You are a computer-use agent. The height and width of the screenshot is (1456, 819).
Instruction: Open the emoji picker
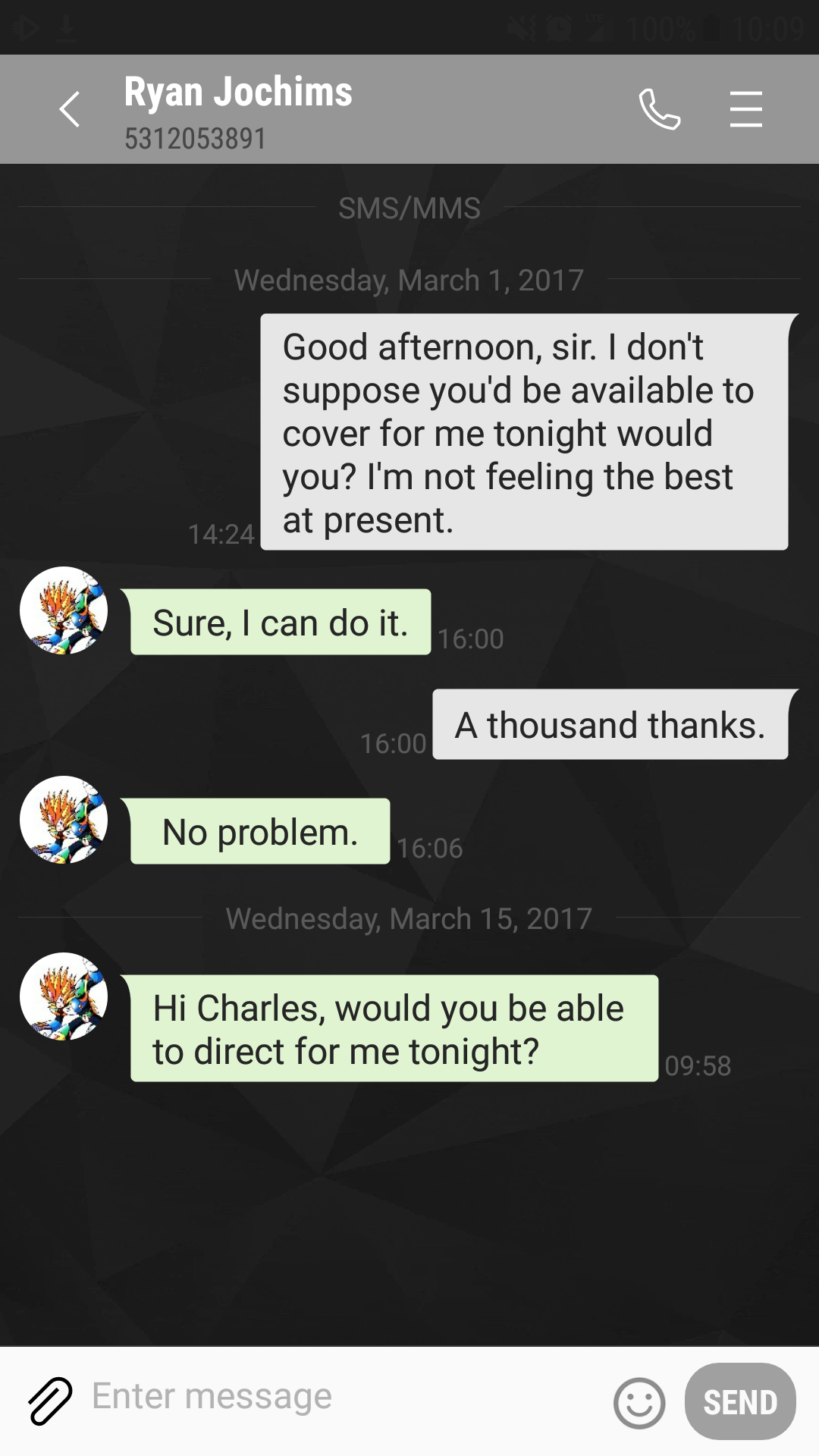coord(639,1402)
